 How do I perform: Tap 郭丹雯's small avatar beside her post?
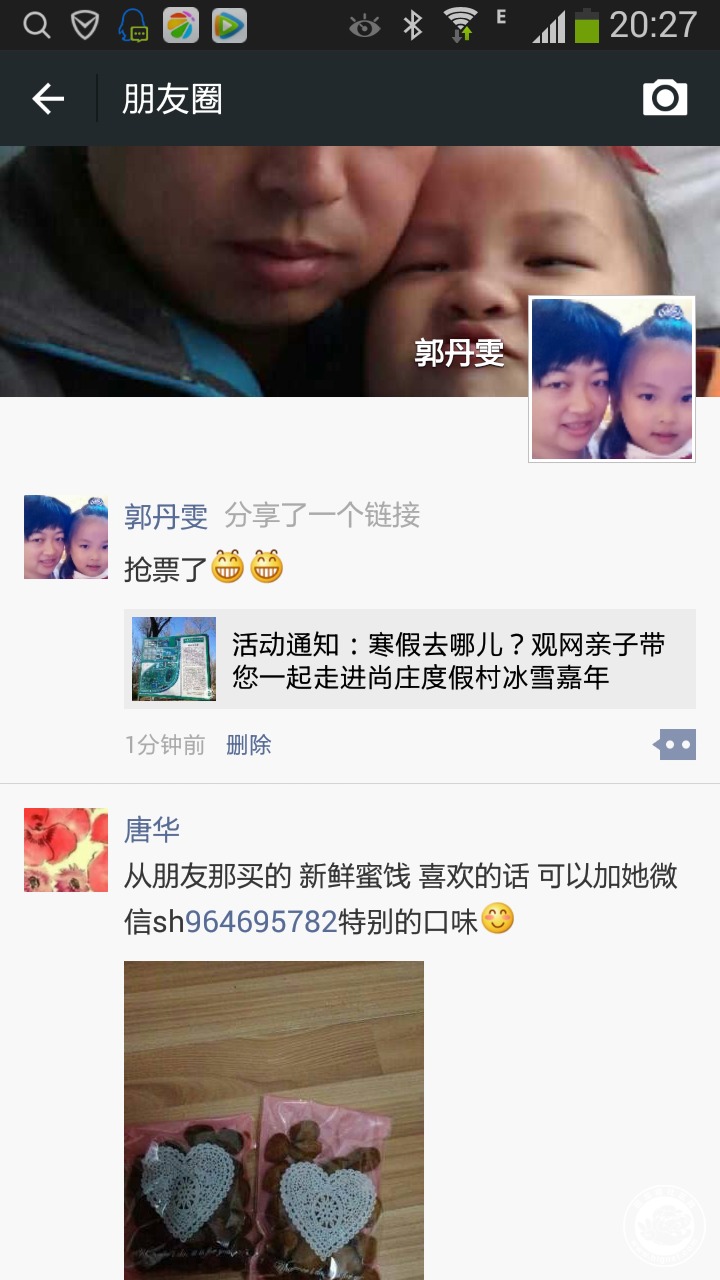tap(66, 537)
